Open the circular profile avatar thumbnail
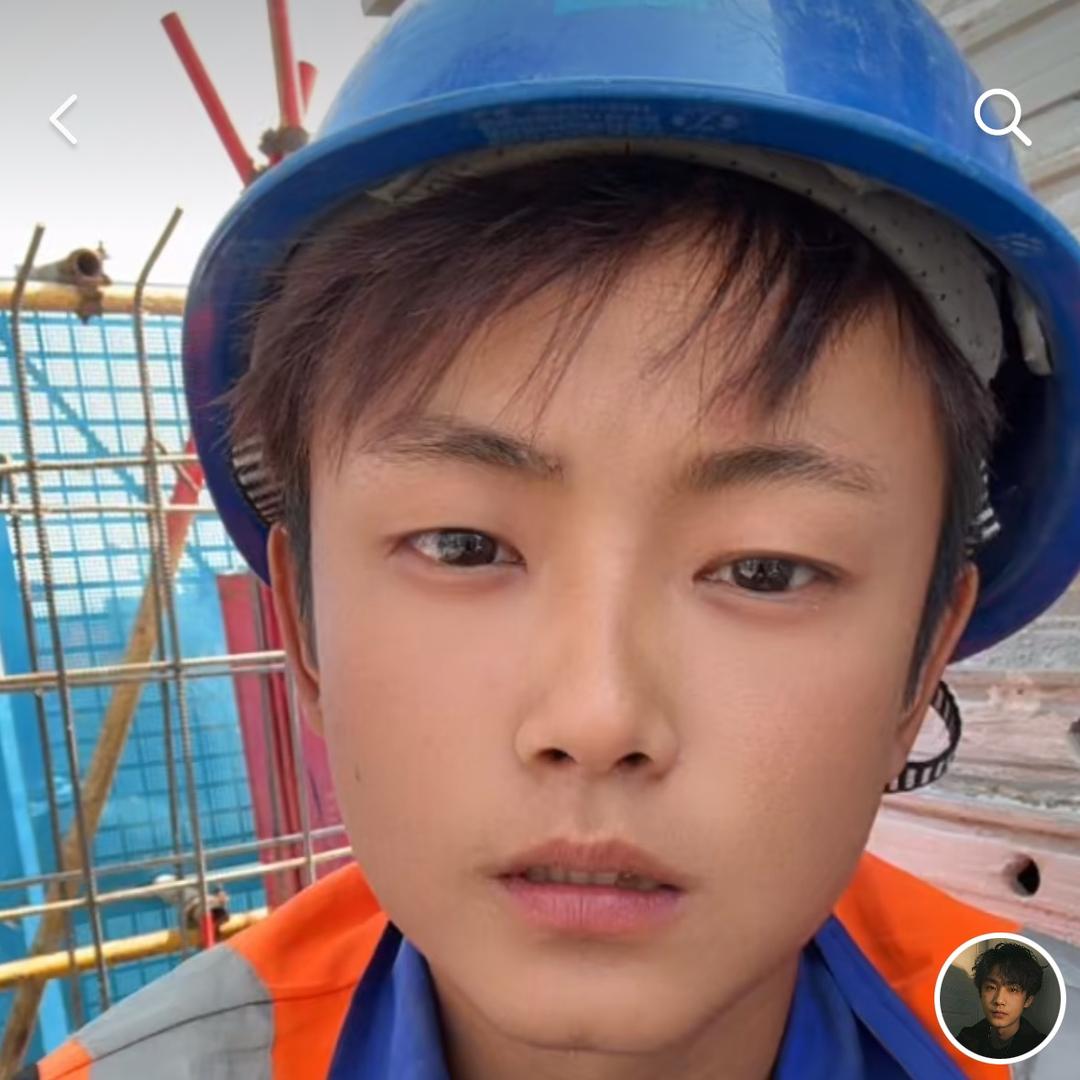 1000,998
